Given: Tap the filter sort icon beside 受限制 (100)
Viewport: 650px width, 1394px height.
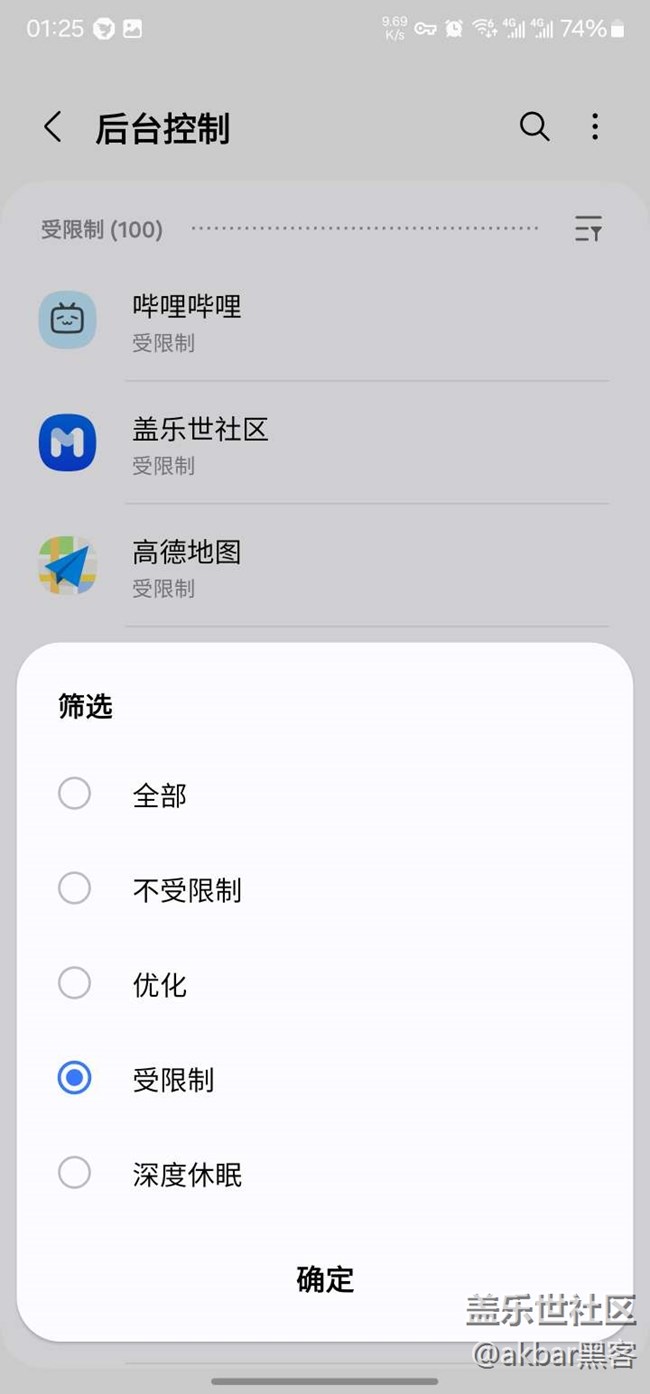Looking at the screenshot, I should click(588, 229).
